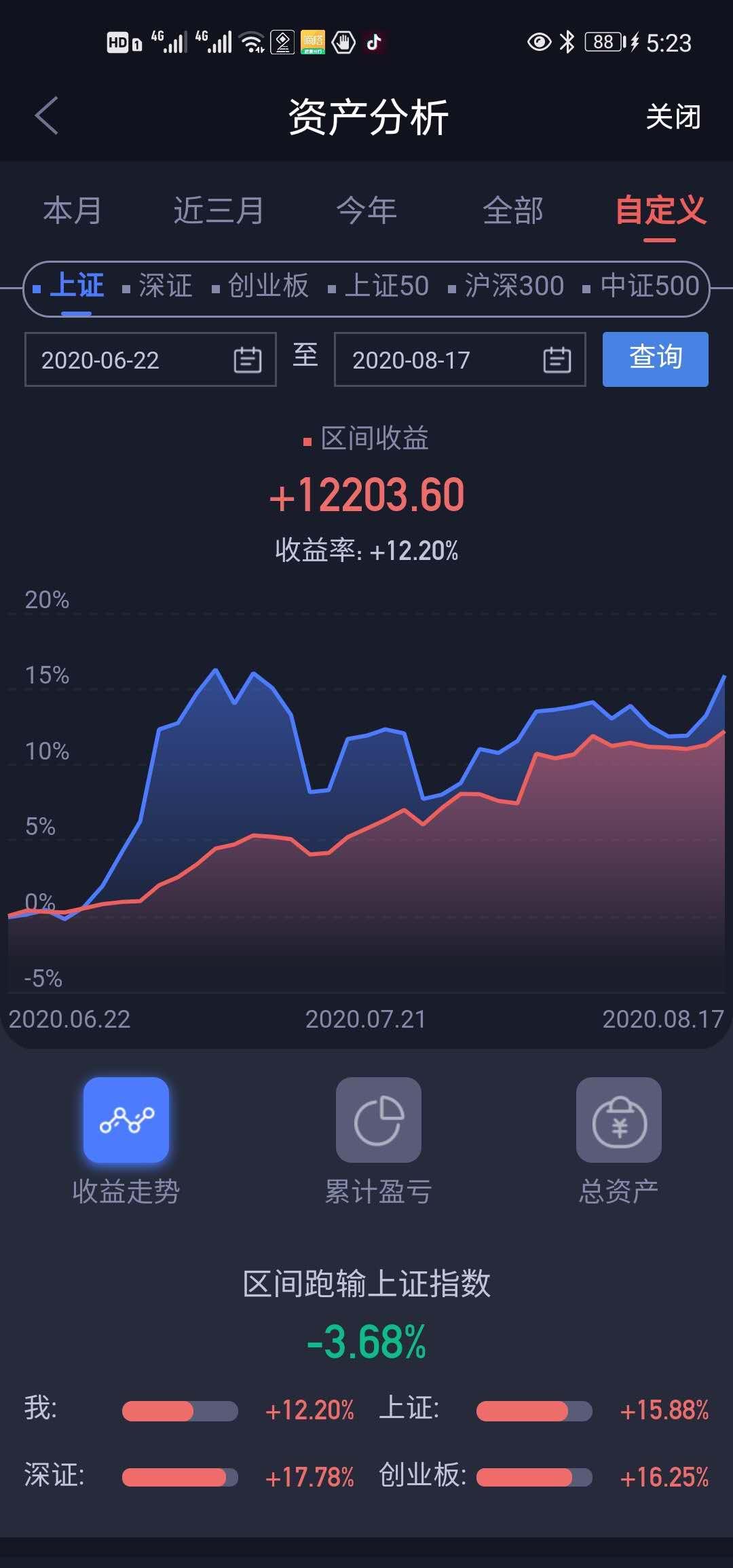
Task: Go back using the top-left arrow
Action: click(46, 116)
